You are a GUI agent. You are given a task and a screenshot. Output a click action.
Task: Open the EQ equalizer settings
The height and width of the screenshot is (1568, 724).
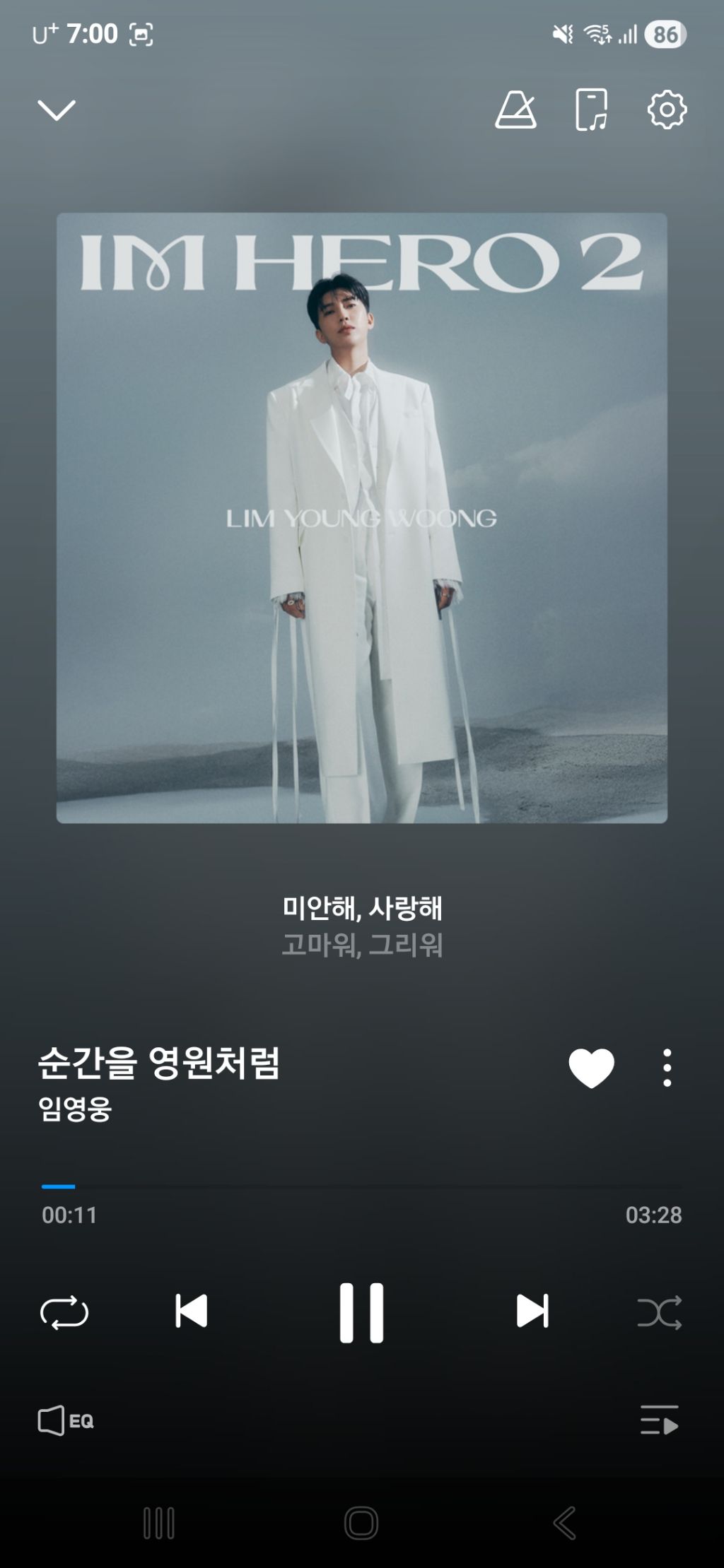point(66,1420)
